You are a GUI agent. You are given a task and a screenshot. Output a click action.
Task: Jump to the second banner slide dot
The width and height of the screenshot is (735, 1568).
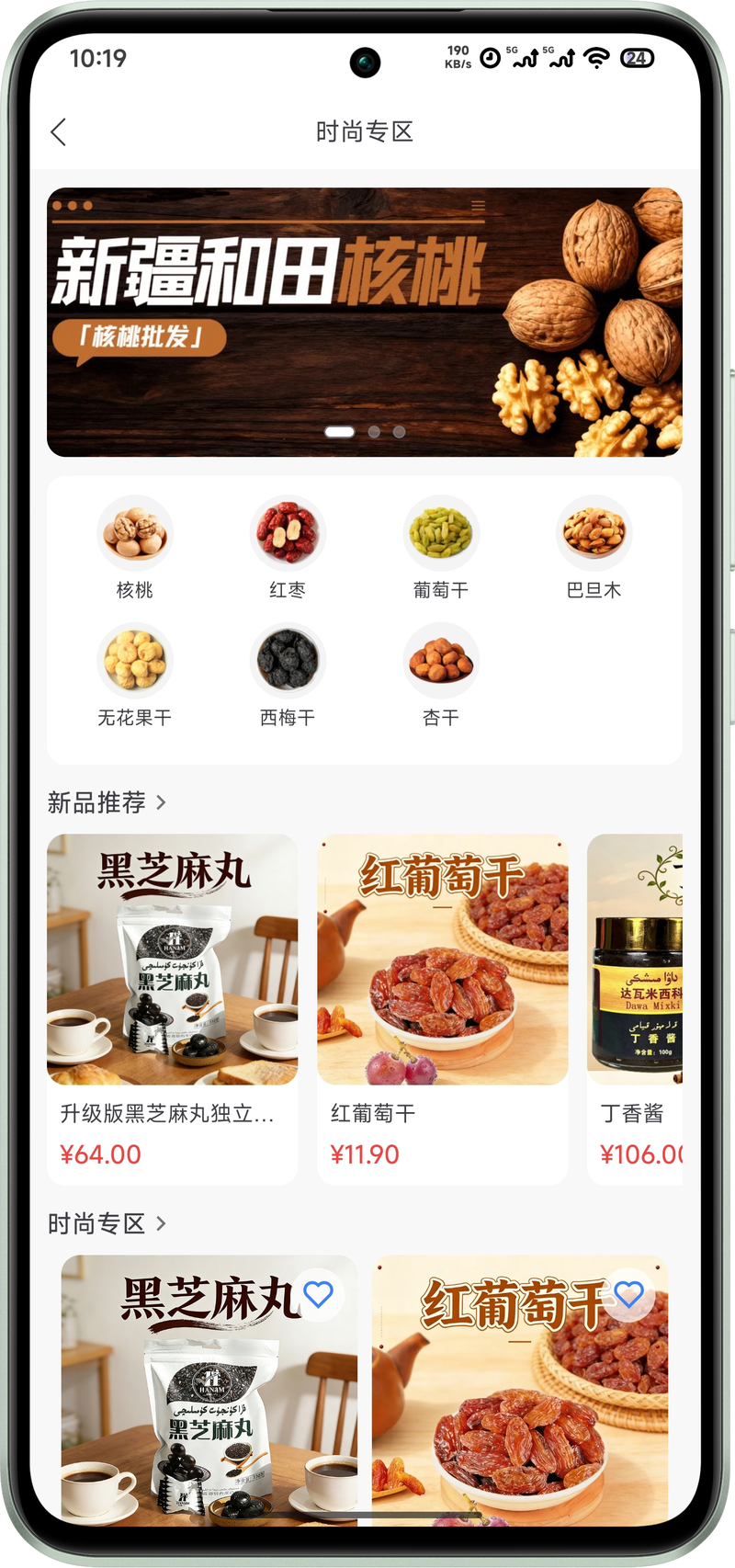click(x=374, y=431)
